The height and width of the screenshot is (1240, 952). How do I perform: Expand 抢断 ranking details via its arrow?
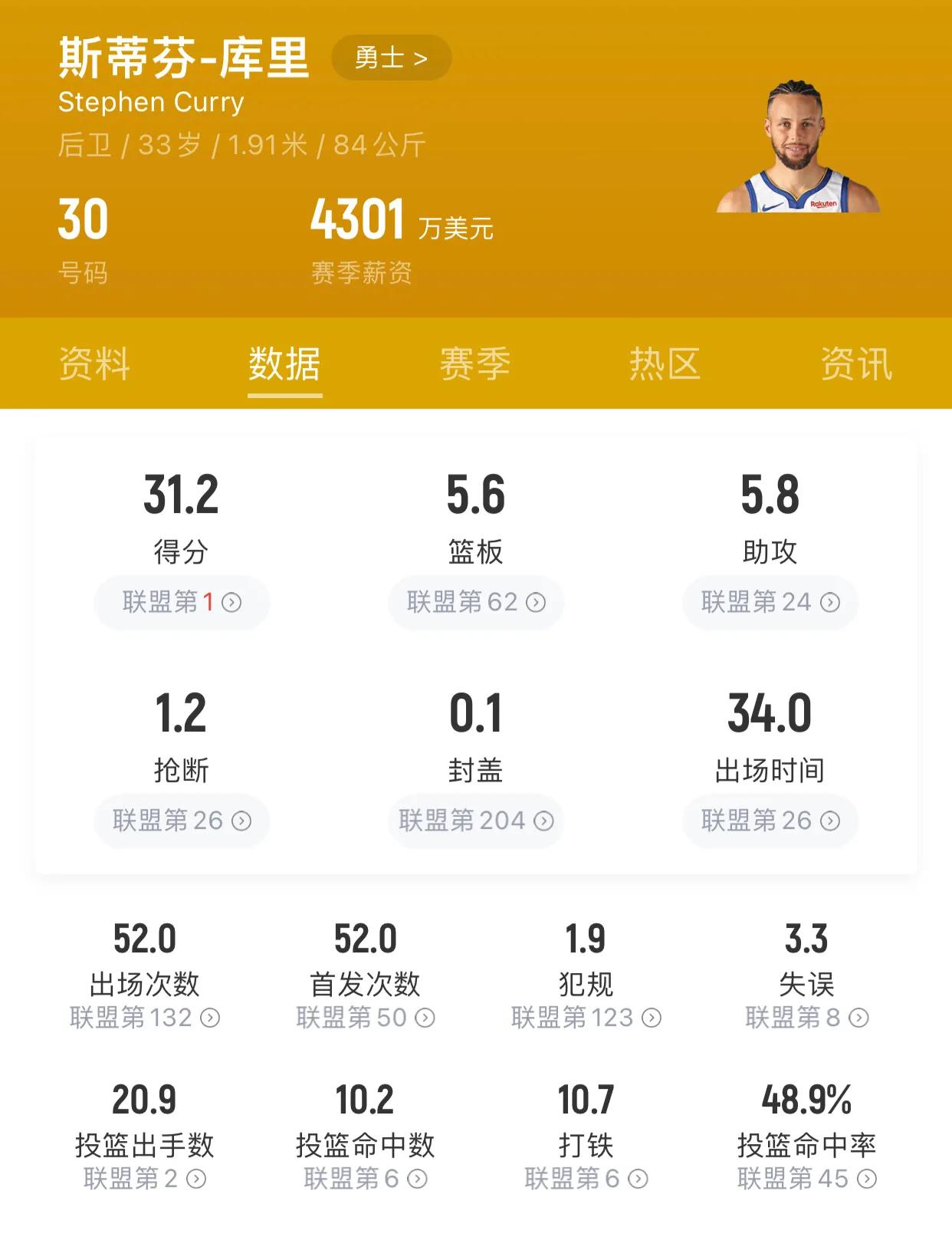[x=180, y=821]
